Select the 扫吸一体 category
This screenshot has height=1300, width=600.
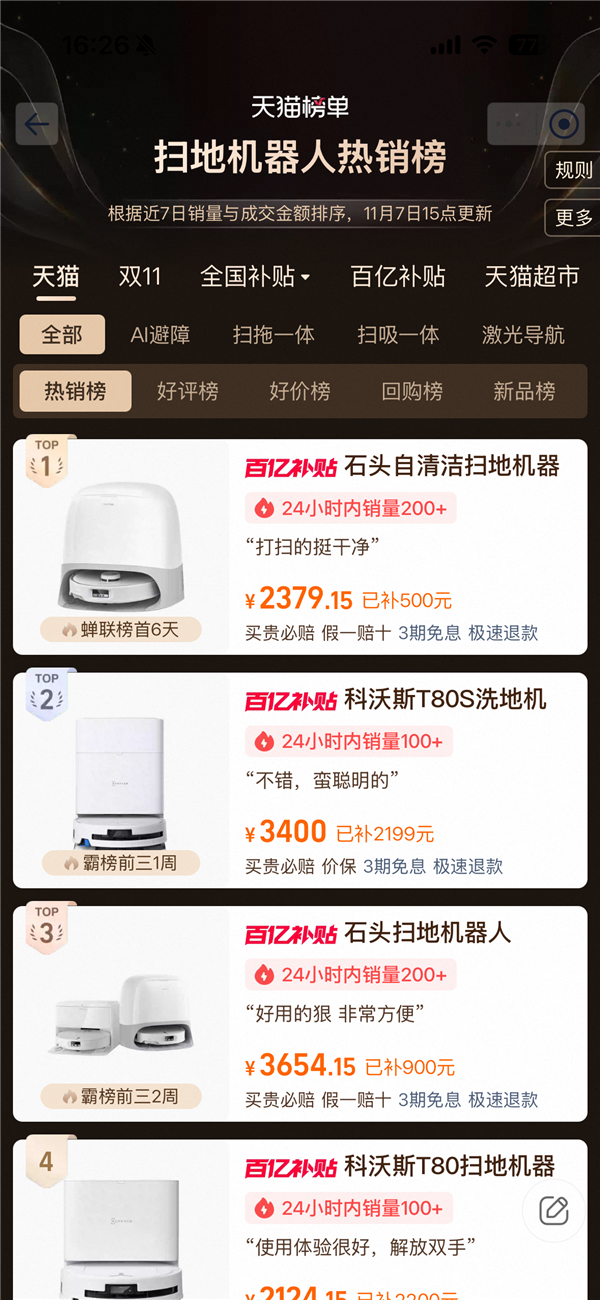[398, 335]
